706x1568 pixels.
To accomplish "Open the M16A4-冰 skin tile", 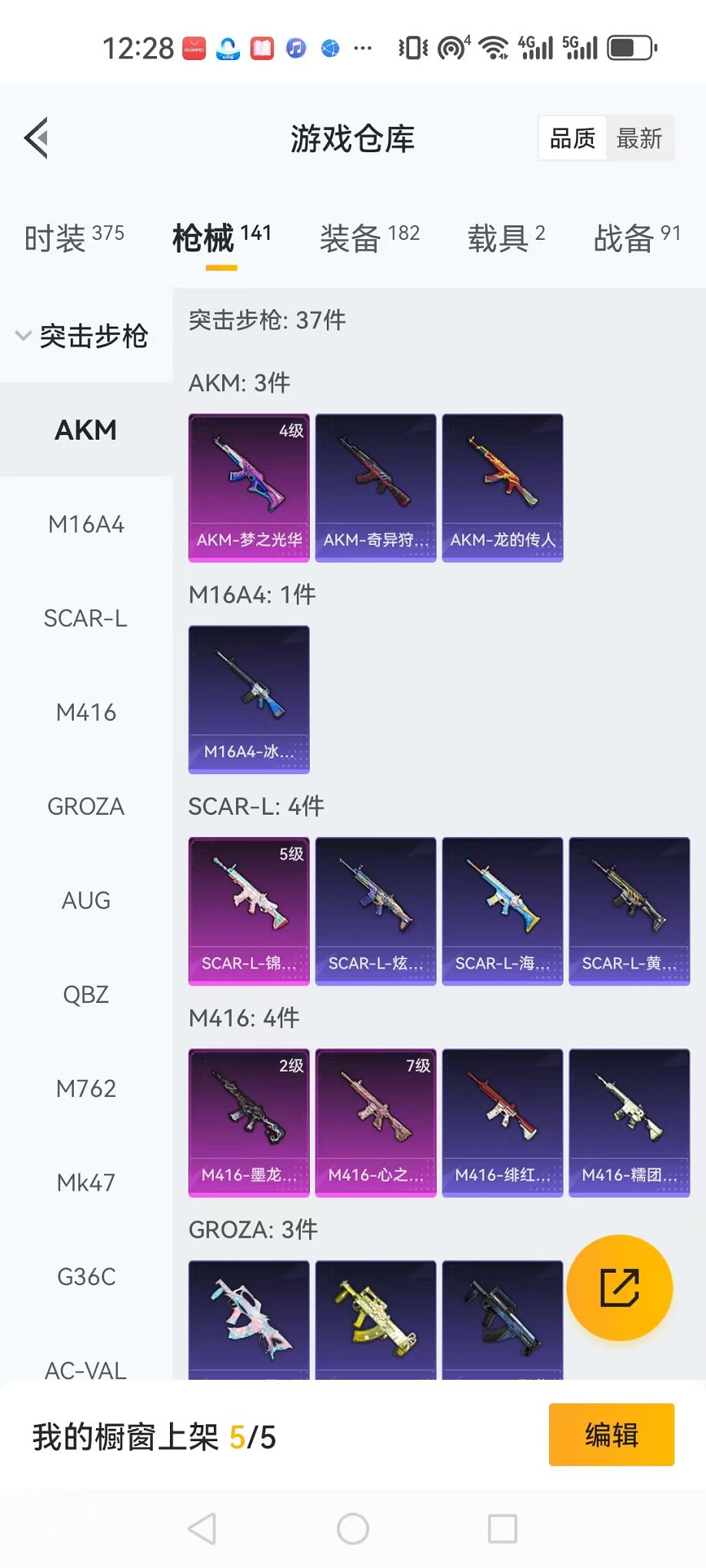I will (249, 699).
